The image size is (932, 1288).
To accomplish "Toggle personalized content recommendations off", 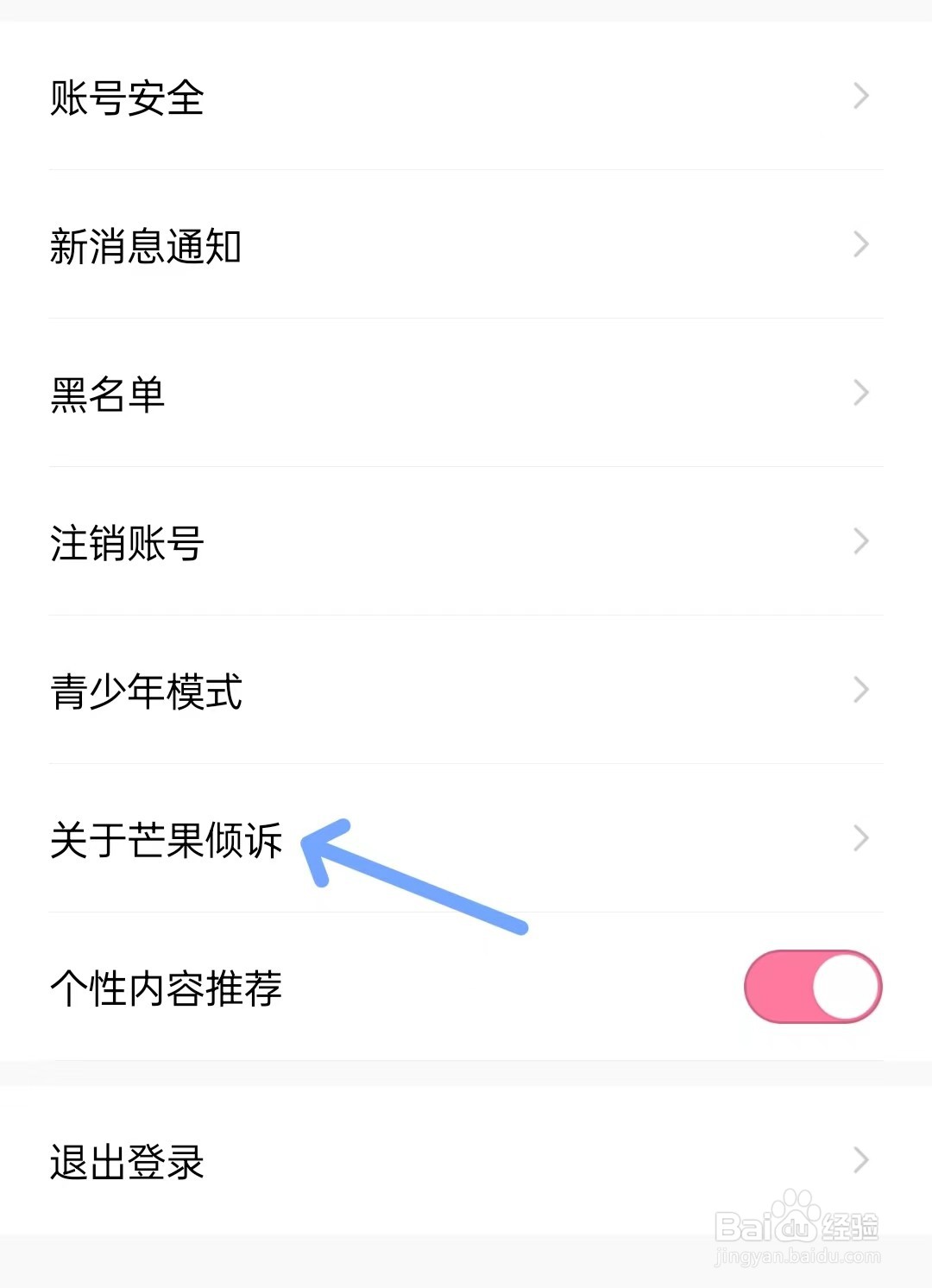I will pyautogui.click(x=812, y=987).
